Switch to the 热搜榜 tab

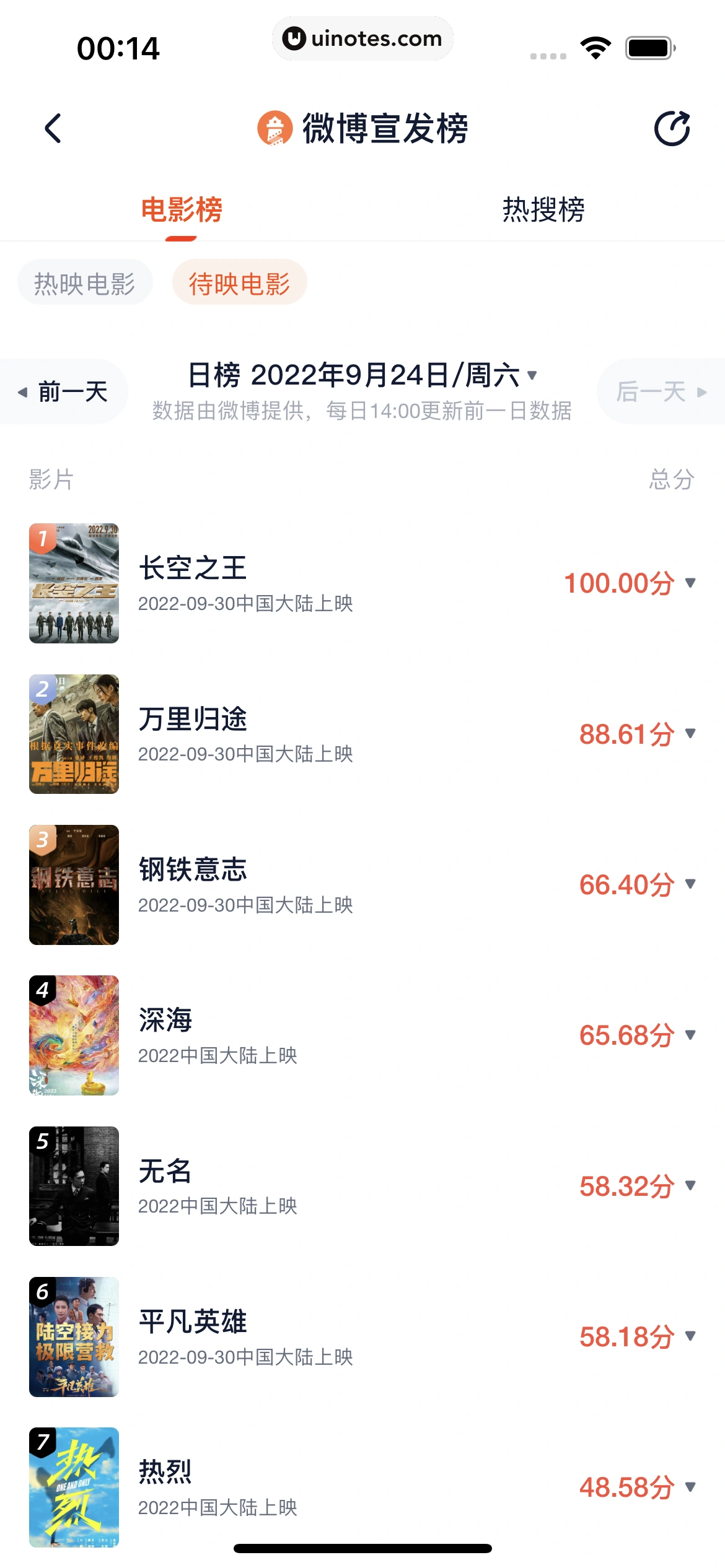(x=543, y=209)
